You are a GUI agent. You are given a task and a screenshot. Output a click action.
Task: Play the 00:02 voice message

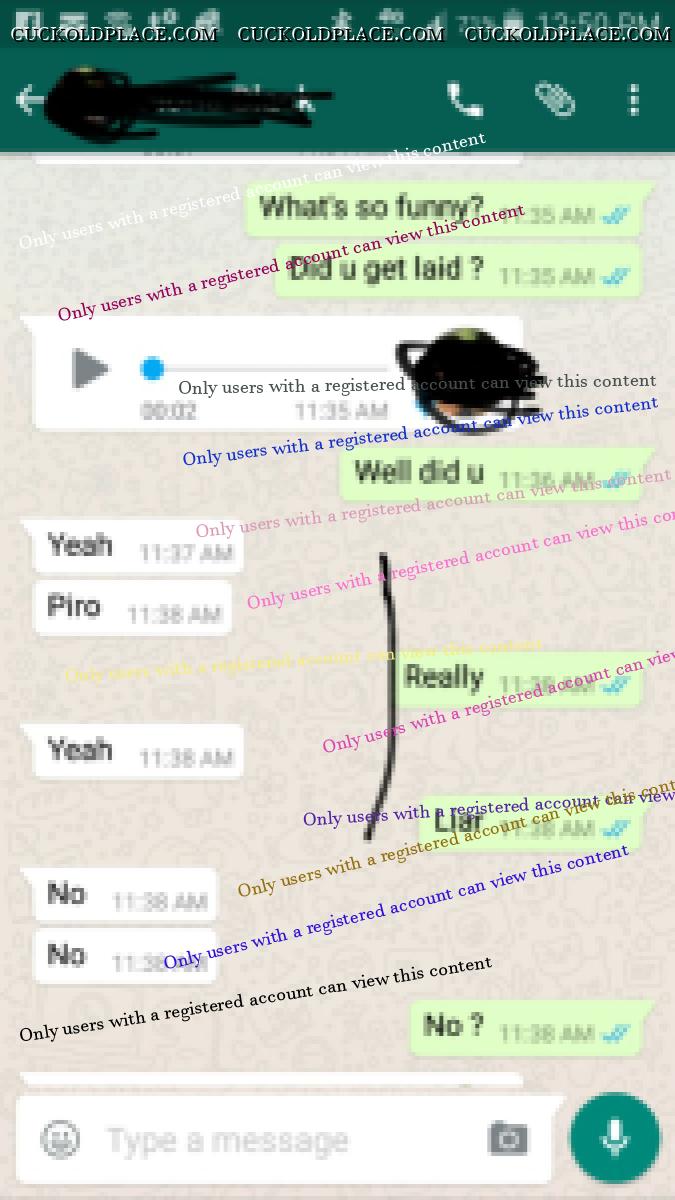(x=90, y=369)
